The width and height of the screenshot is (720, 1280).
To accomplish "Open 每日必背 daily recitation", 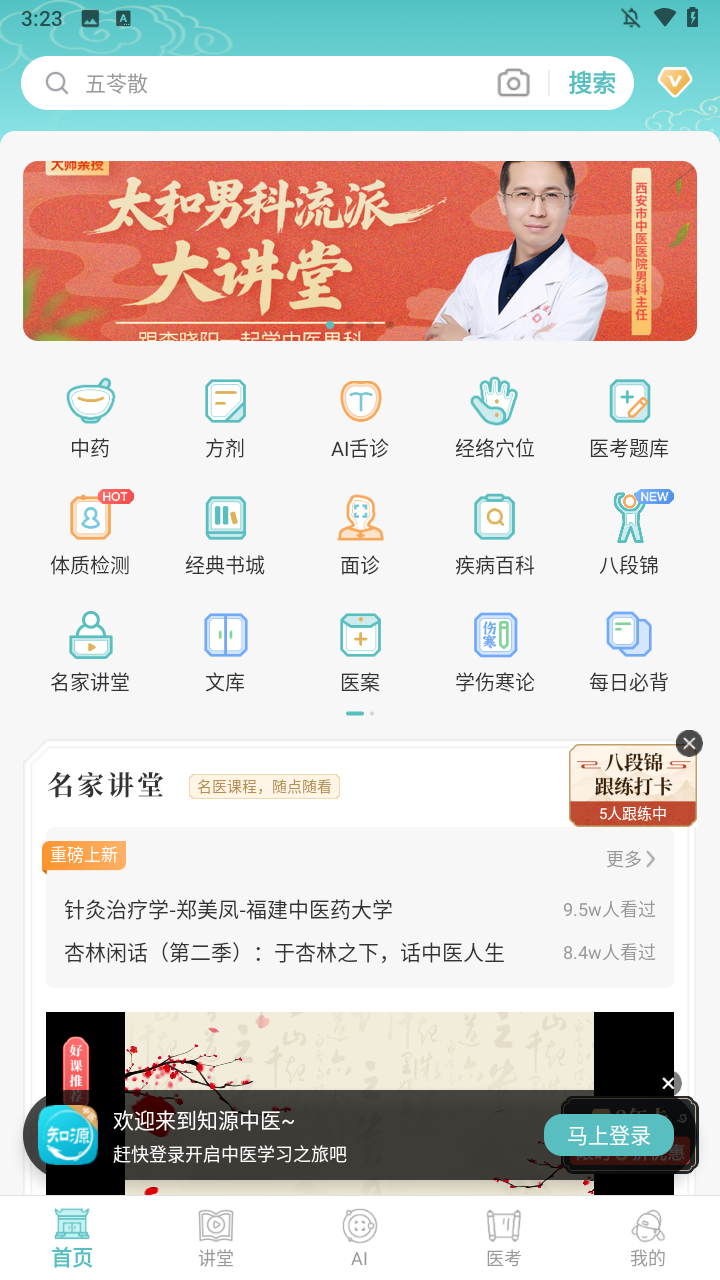I will click(x=629, y=652).
